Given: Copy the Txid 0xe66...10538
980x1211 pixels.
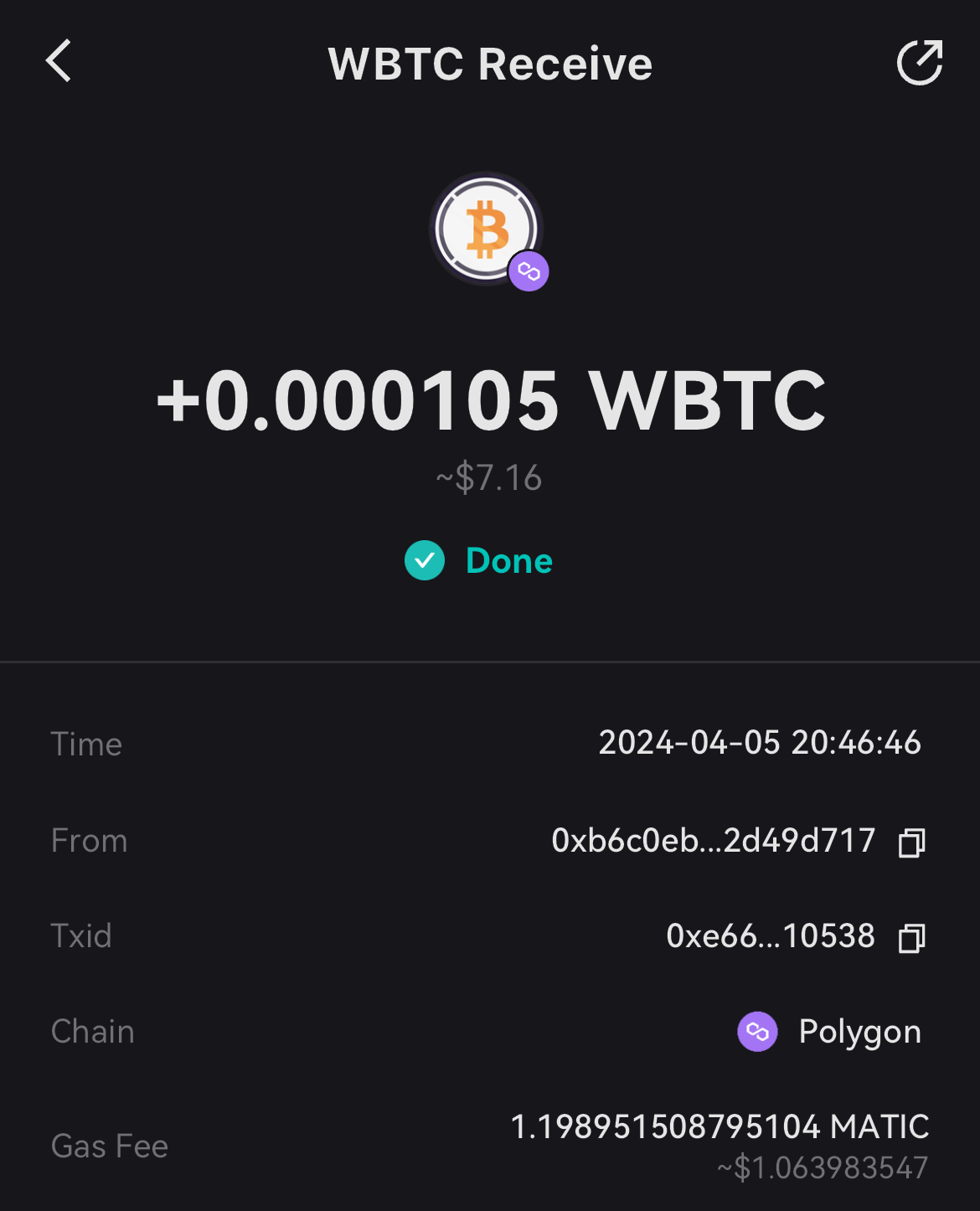Looking at the screenshot, I should pyautogui.click(x=911, y=937).
